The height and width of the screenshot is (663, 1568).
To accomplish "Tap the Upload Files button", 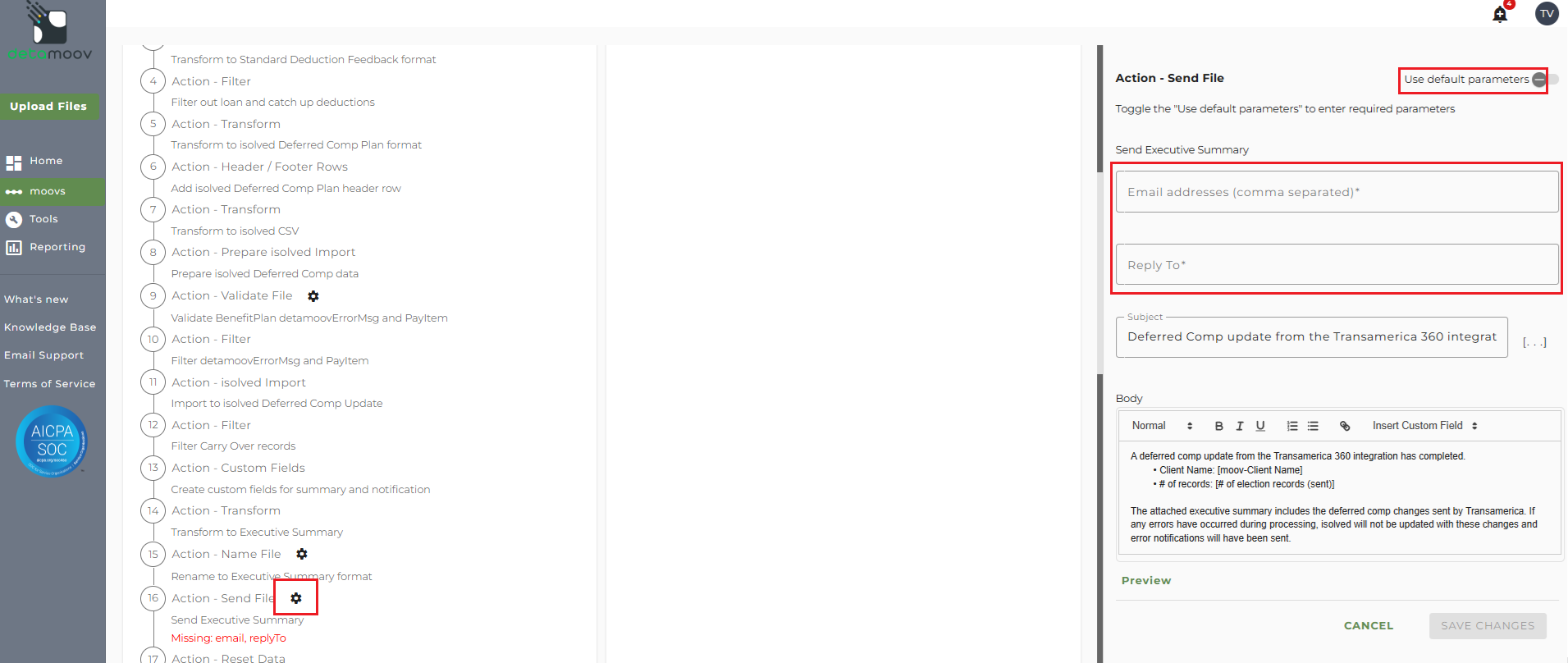I will 48,106.
